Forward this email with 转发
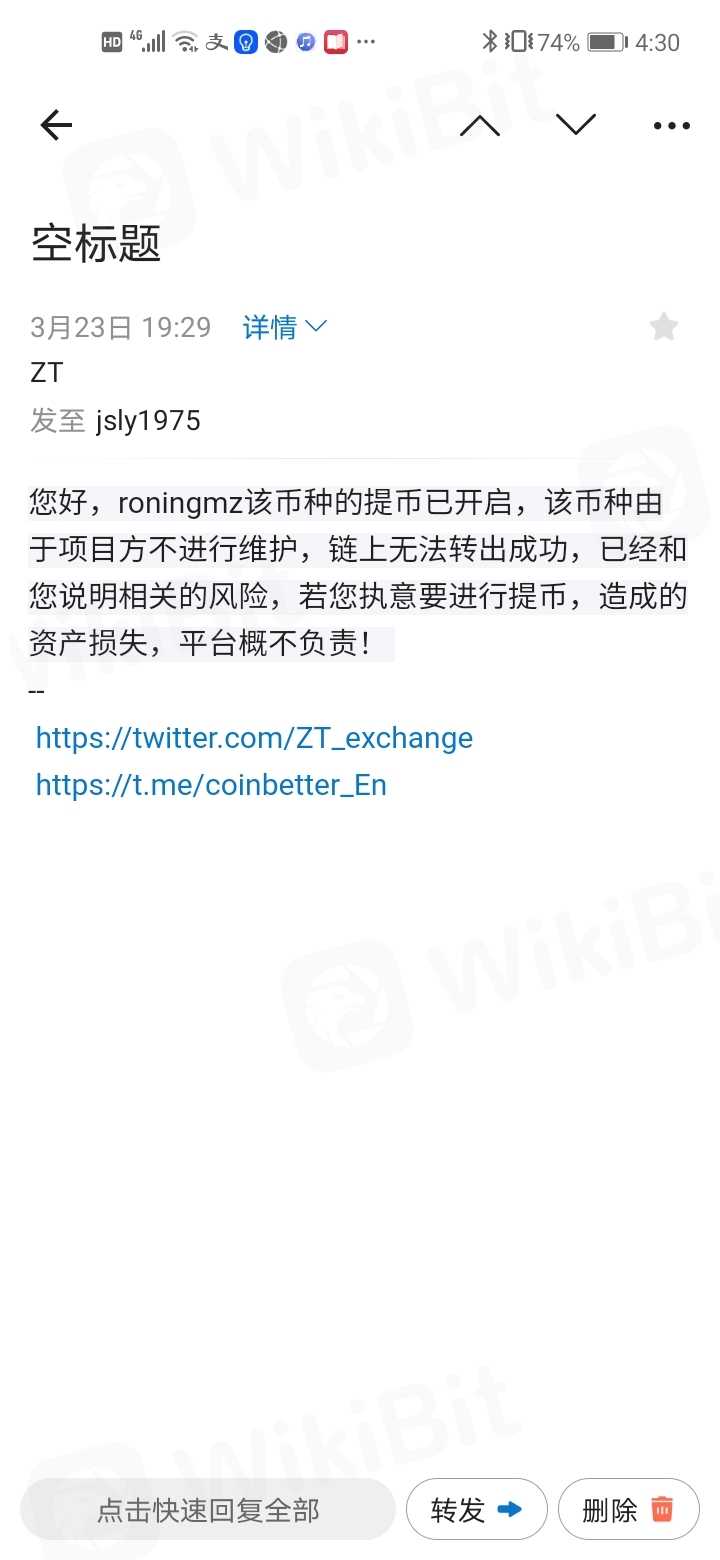The height and width of the screenshot is (1560, 720). coord(476,1509)
